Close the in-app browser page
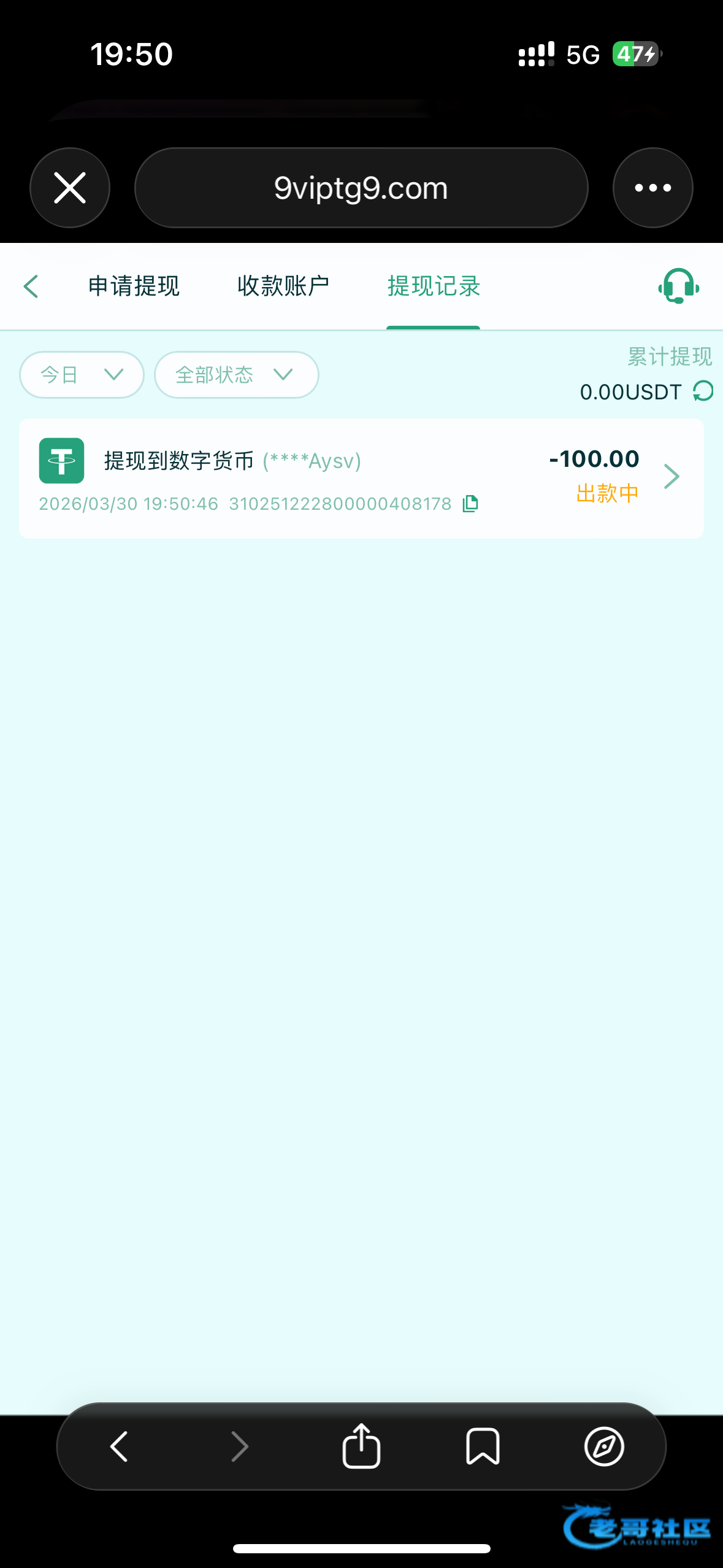 point(70,188)
